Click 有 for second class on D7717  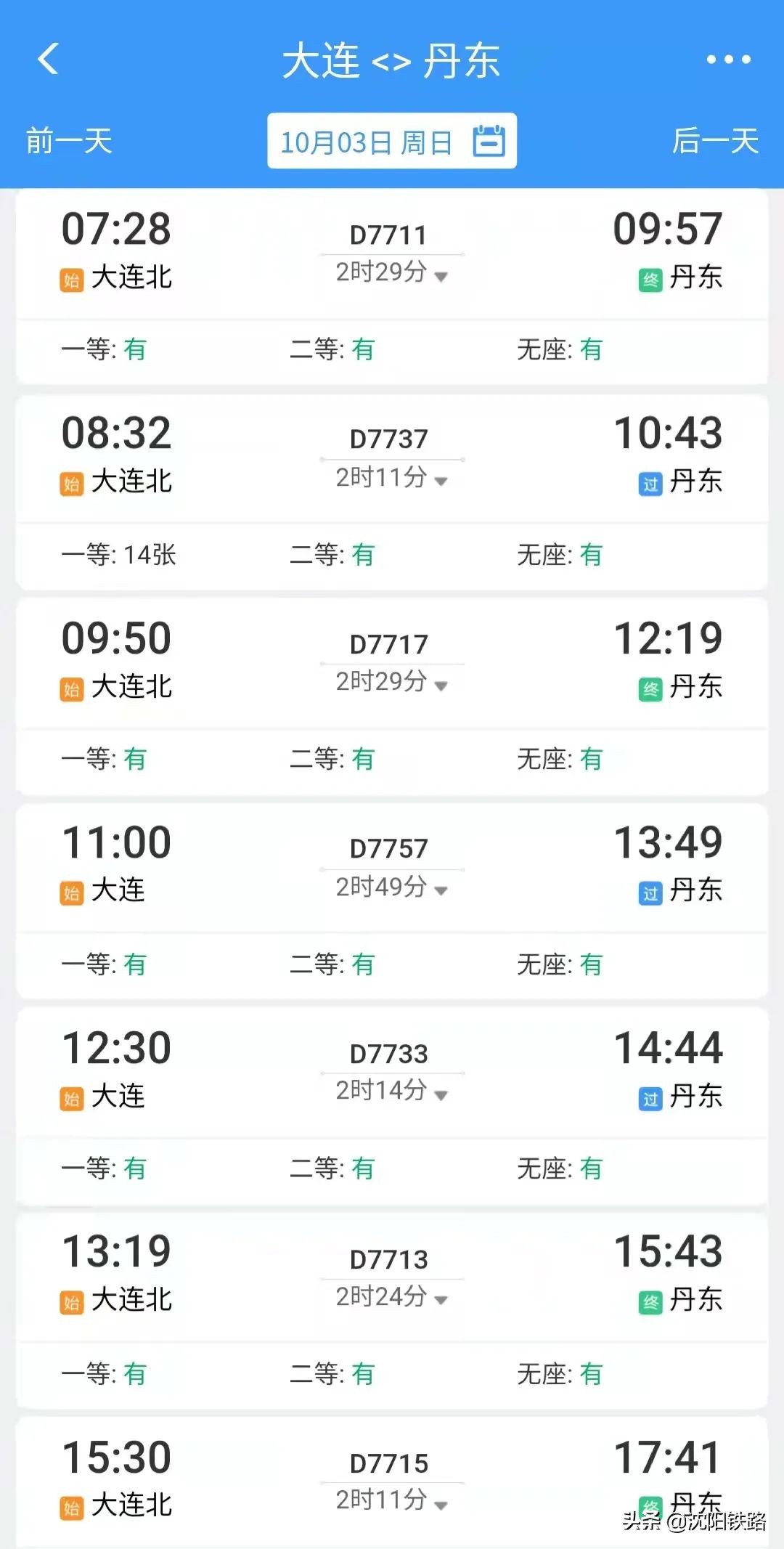pyautogui.click(x=362, y=760)
